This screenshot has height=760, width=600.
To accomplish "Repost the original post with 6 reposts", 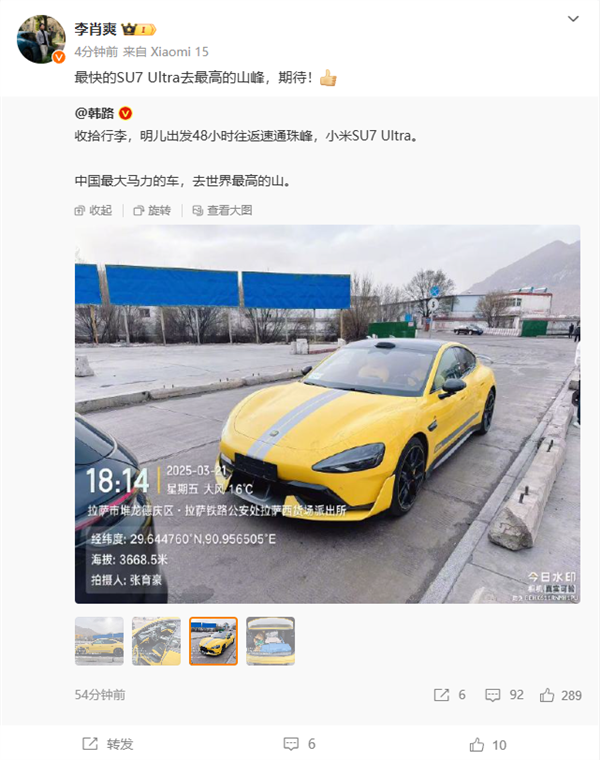I will coord(449,694).
